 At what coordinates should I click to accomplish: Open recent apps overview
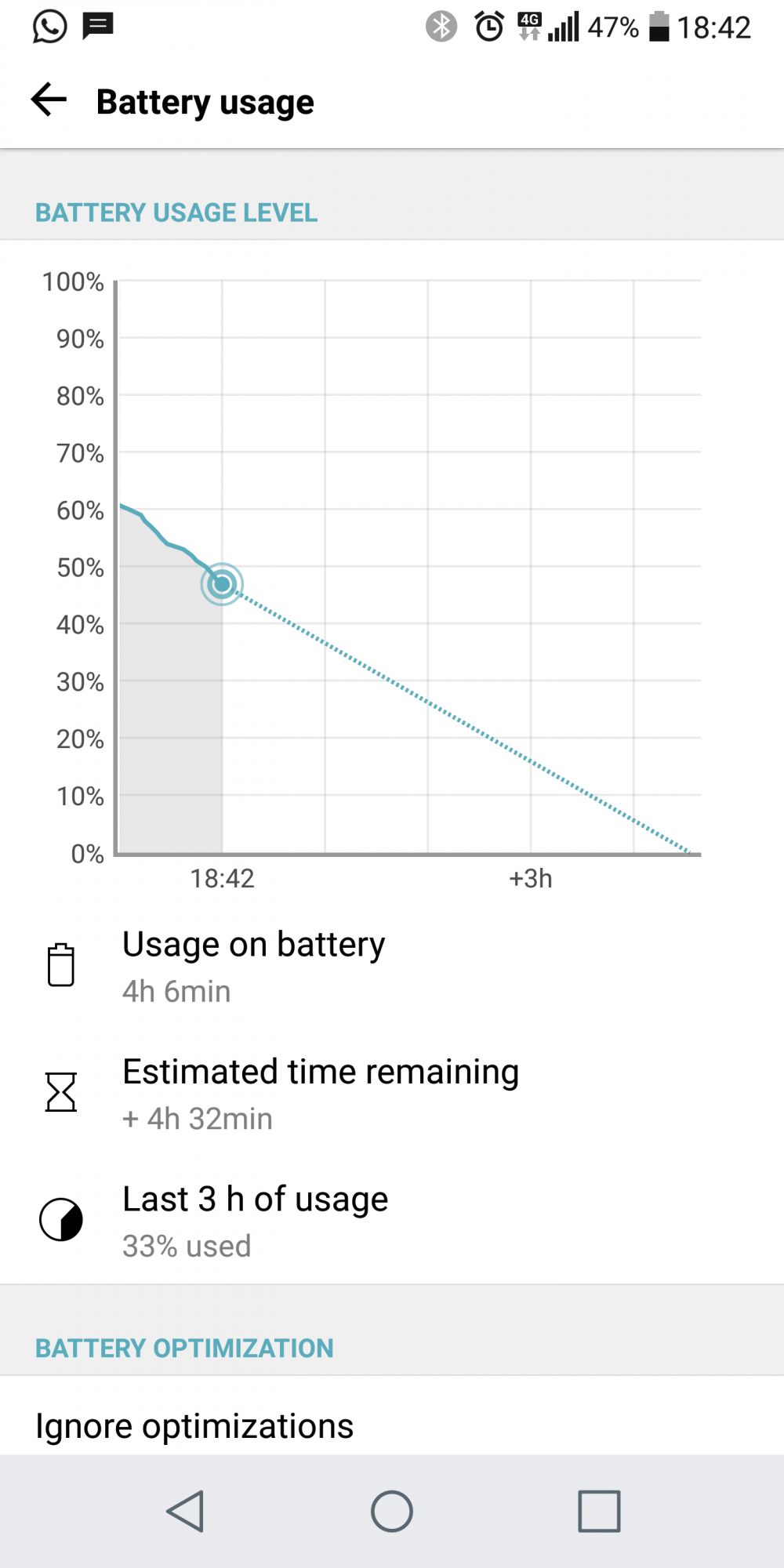tap(599, 1511)
